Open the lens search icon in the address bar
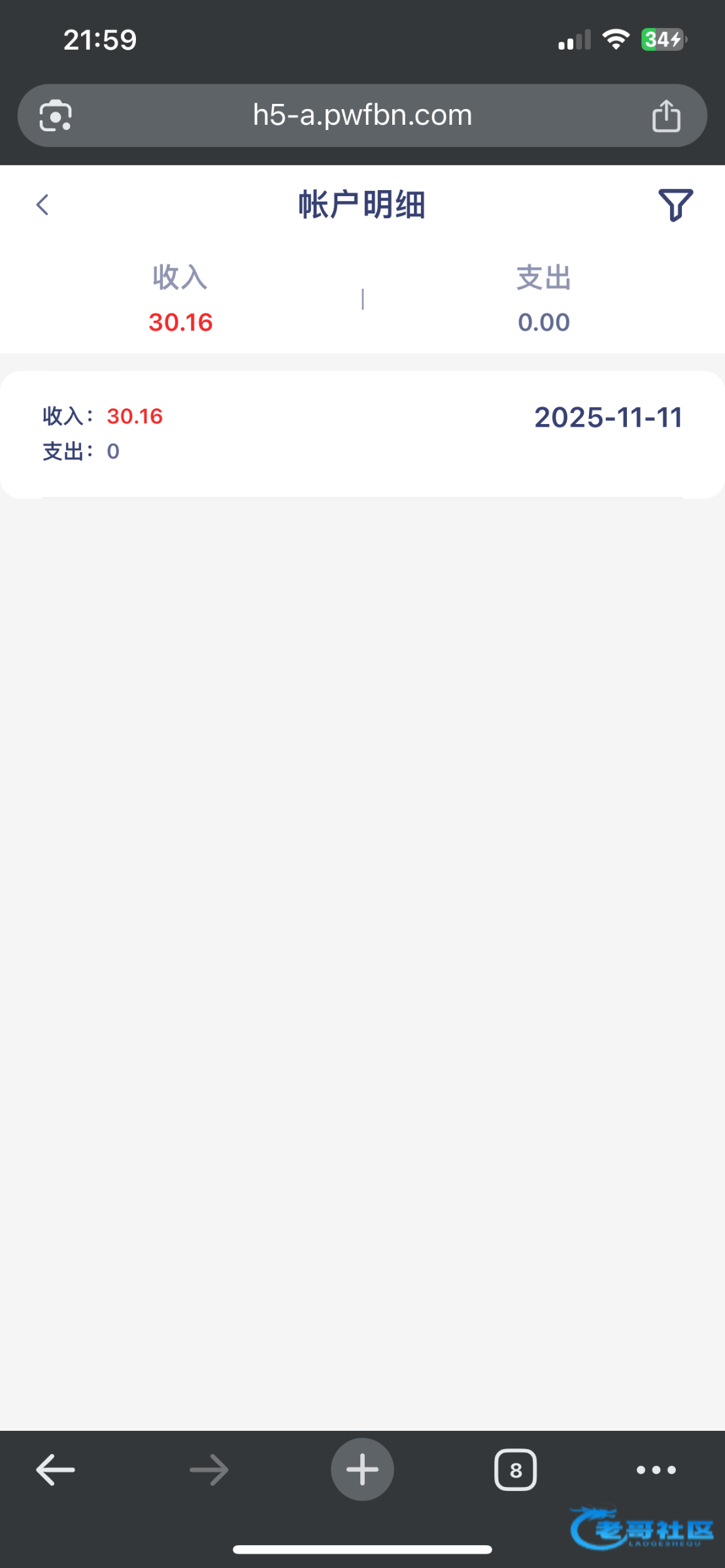 coord(56,116)
